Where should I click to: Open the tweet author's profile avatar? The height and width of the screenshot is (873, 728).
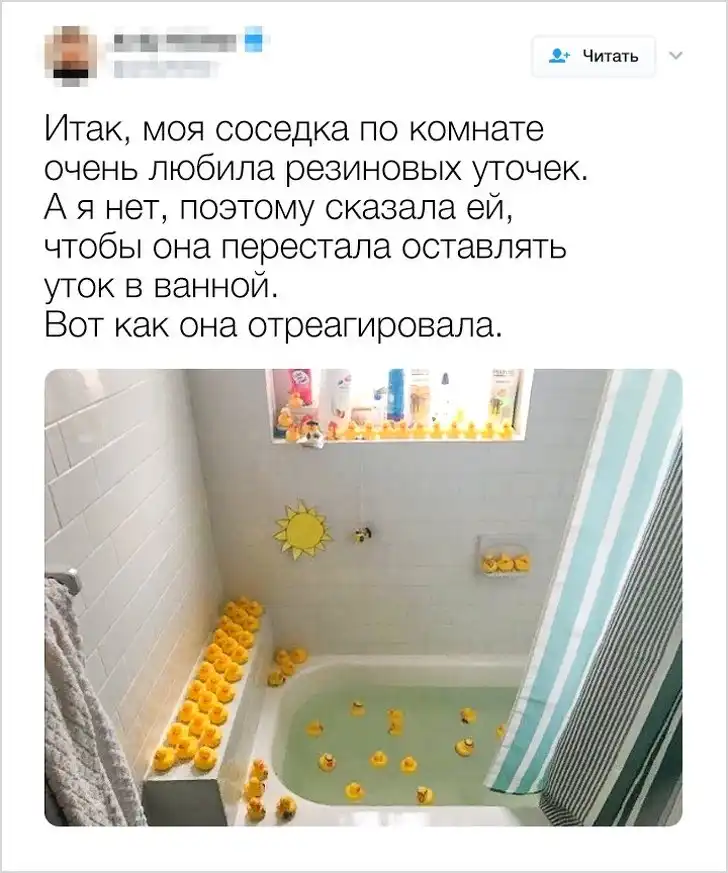71,55
